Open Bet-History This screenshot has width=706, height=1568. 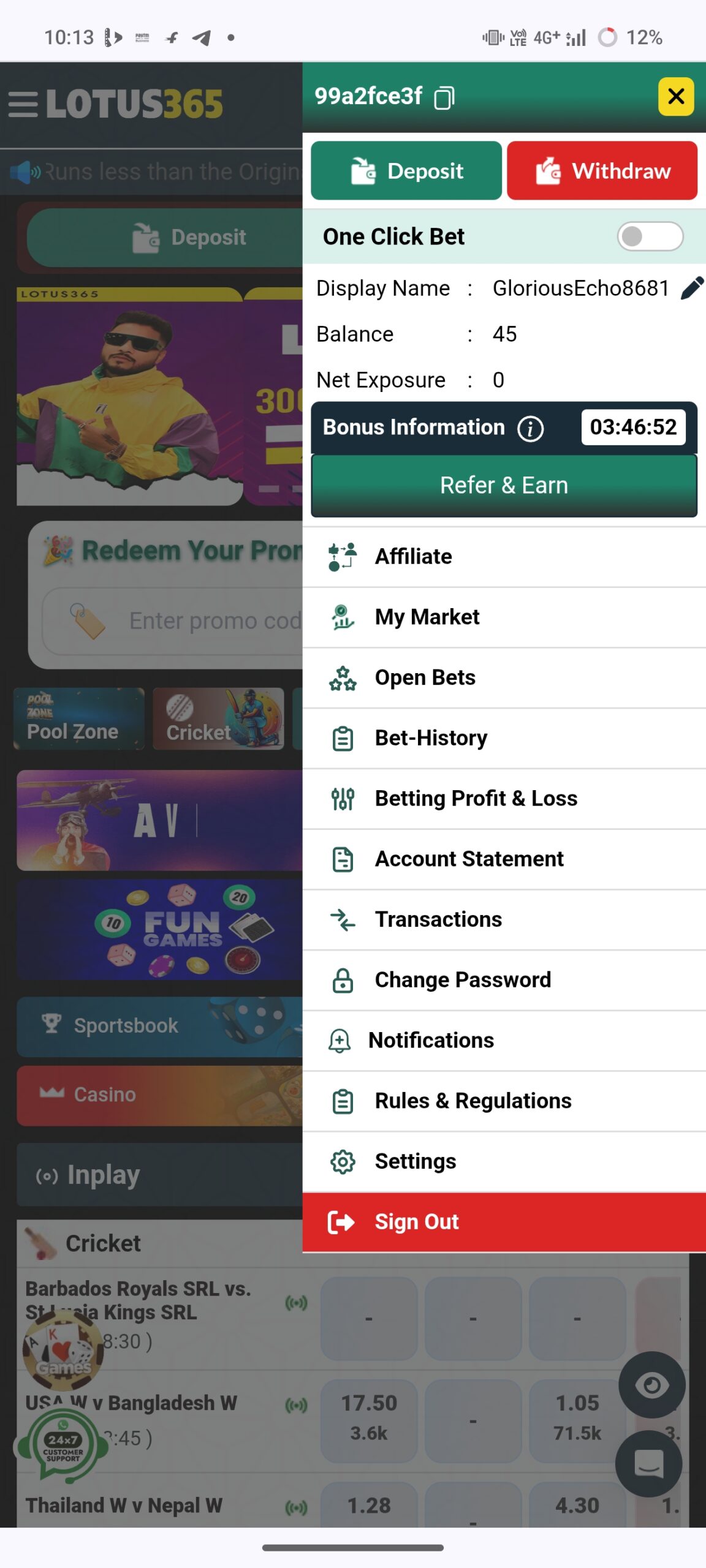click(x=431, y=738)
